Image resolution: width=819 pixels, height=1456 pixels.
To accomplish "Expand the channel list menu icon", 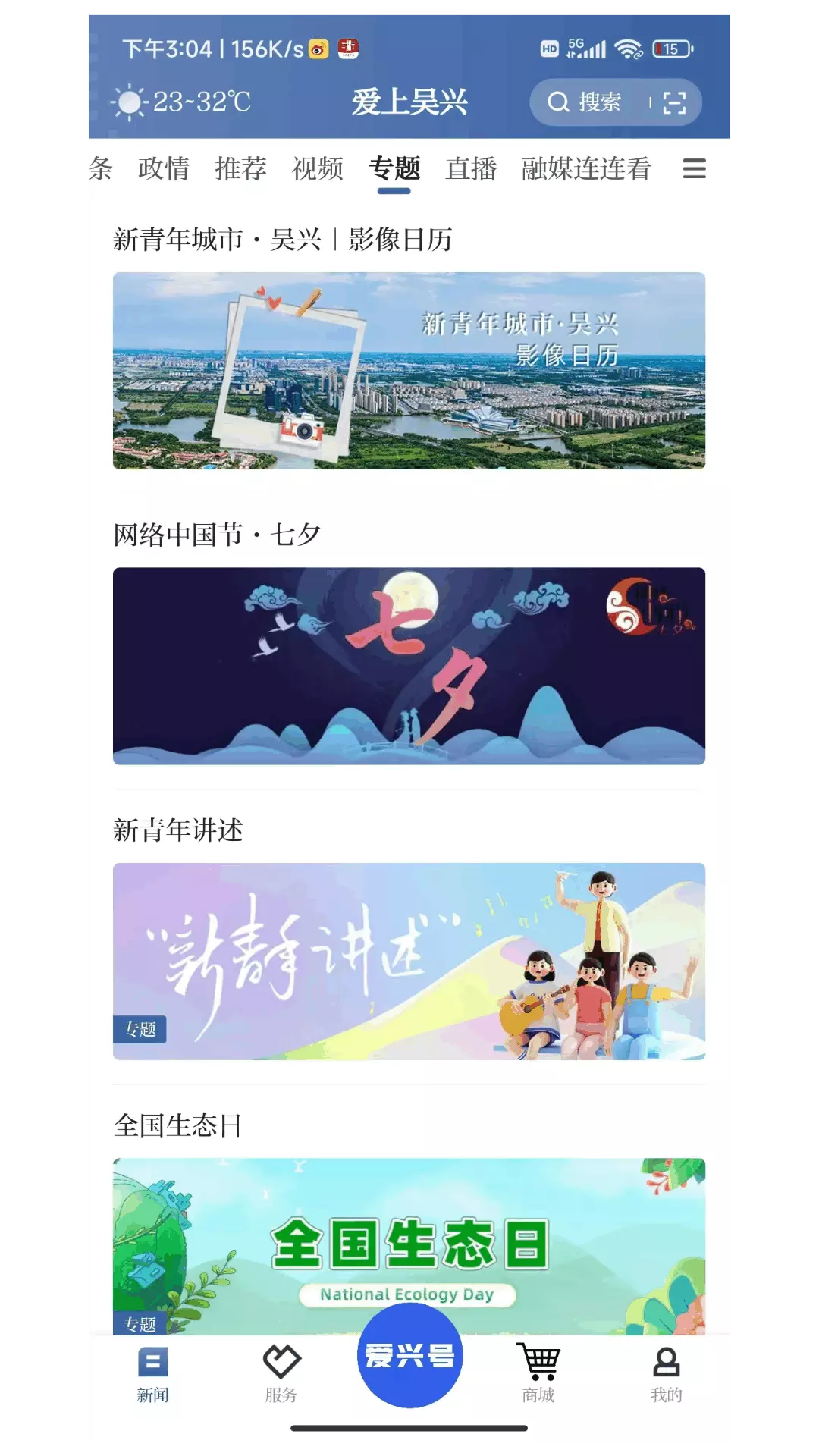I will 694,168.
